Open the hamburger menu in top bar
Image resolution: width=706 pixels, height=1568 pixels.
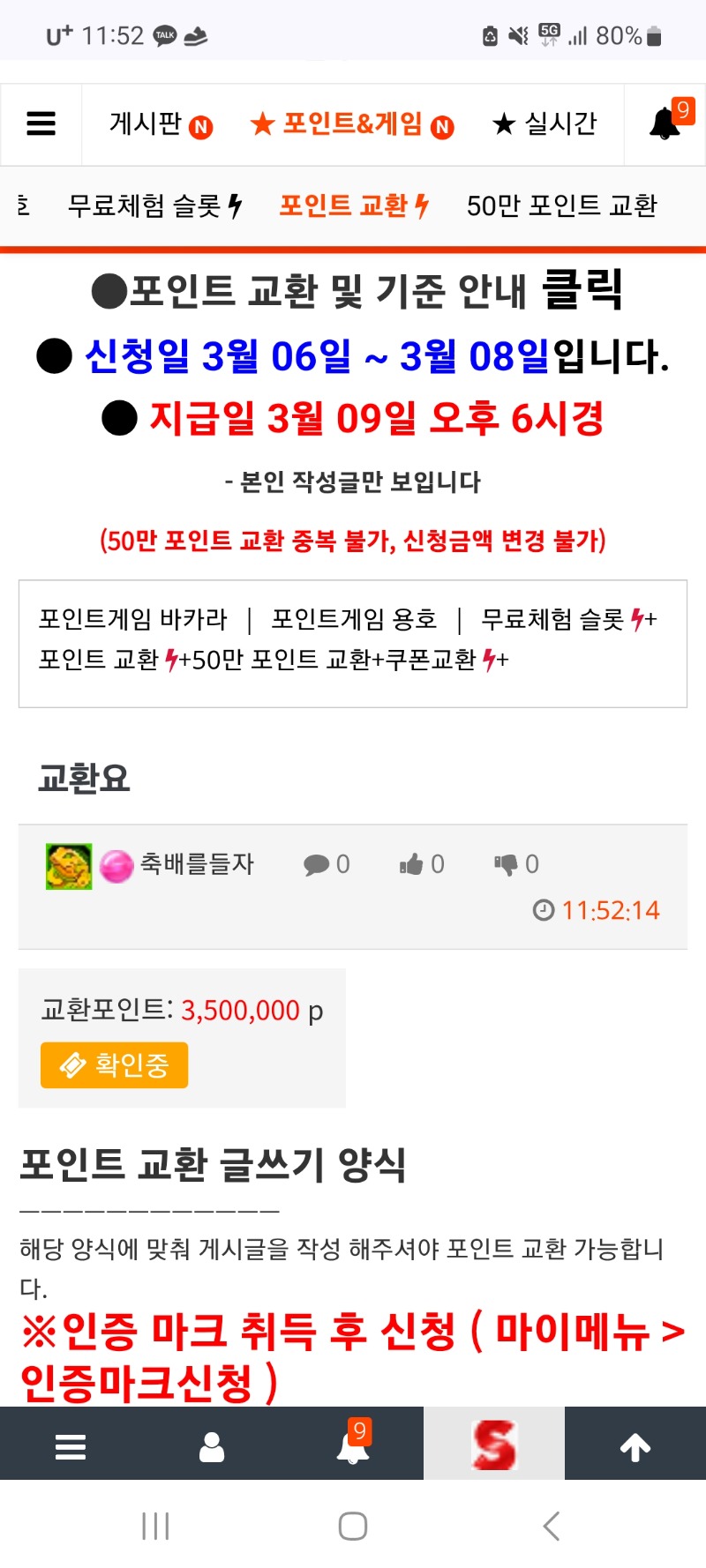[x=41, y=124]
